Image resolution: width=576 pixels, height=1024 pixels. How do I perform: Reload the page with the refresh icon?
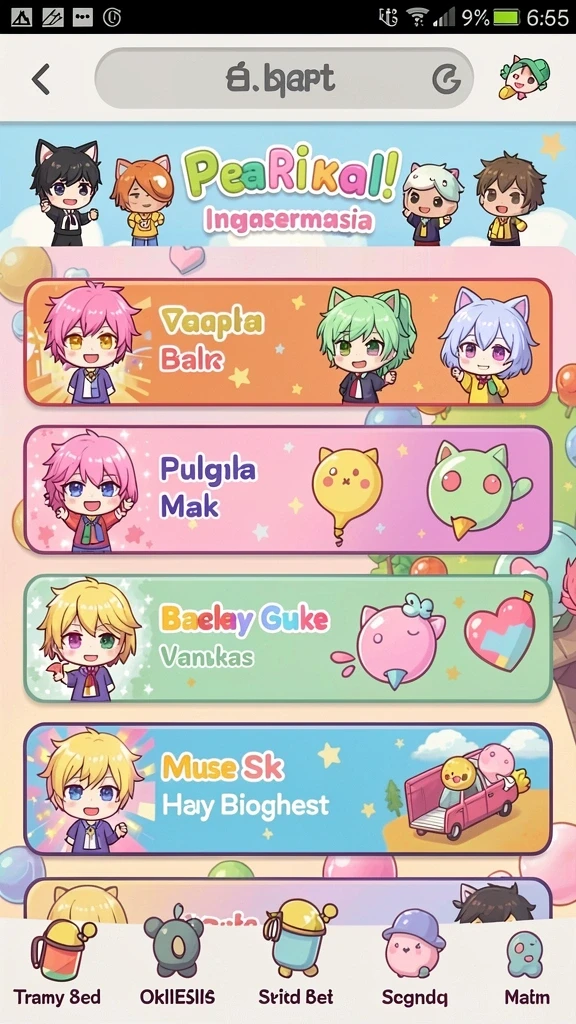(x=447, y=80)
